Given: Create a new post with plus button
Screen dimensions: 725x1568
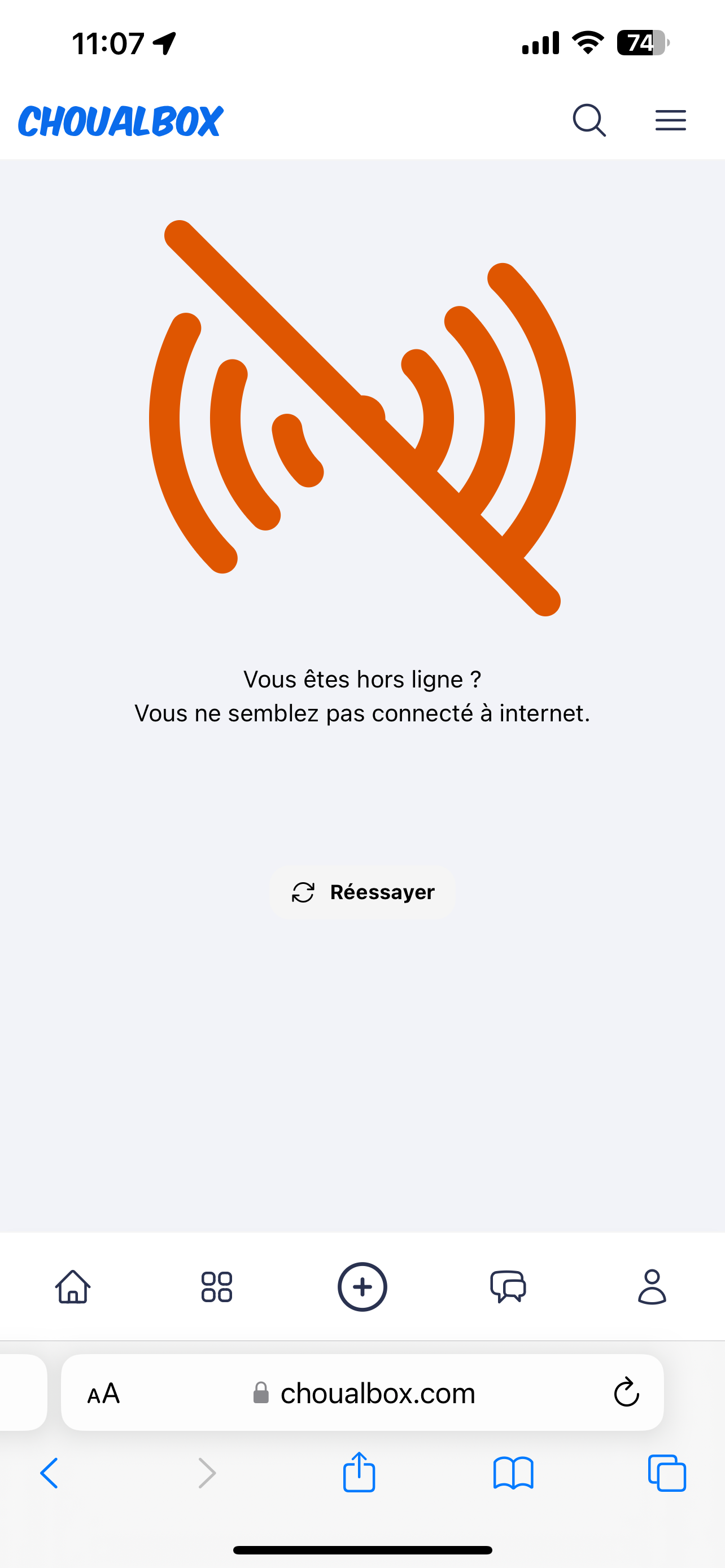Looking at the screenshot, I should point(362,1286).
